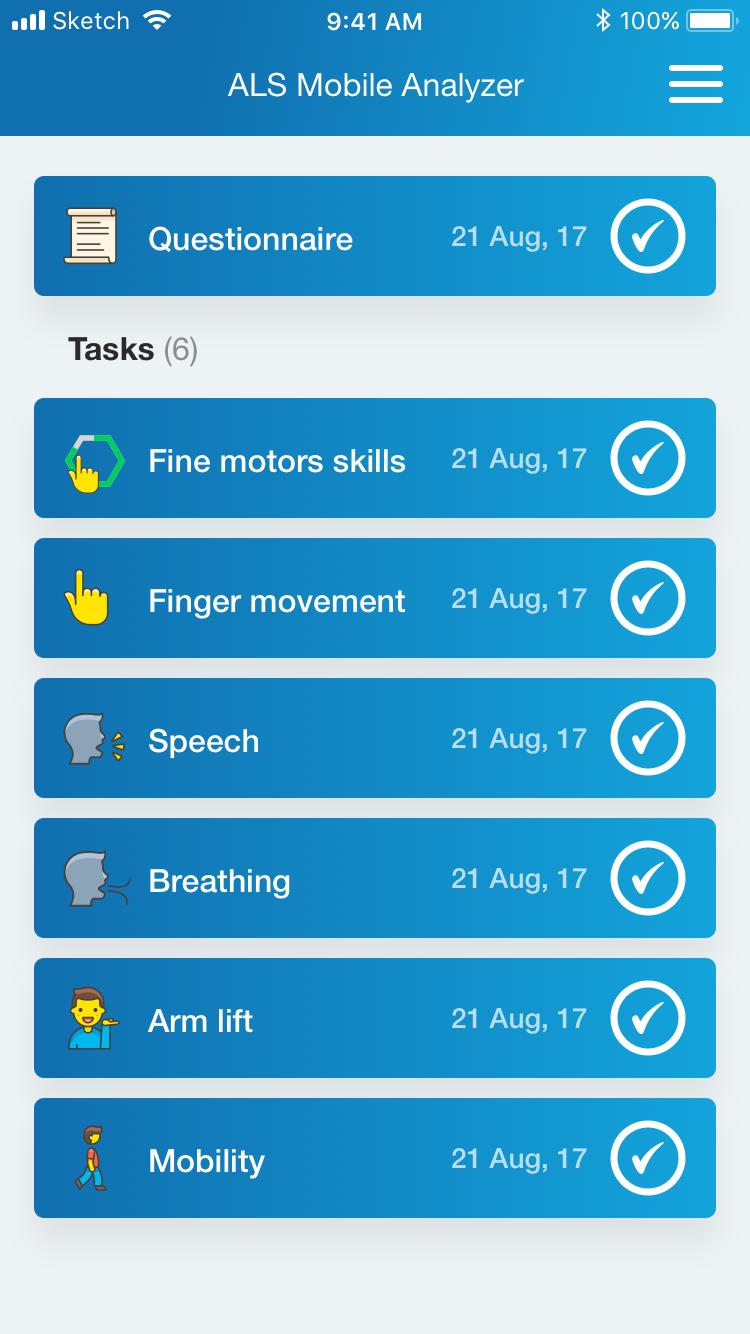
Task: Tap the Arm lift person icon
Action: (90, 1018)
